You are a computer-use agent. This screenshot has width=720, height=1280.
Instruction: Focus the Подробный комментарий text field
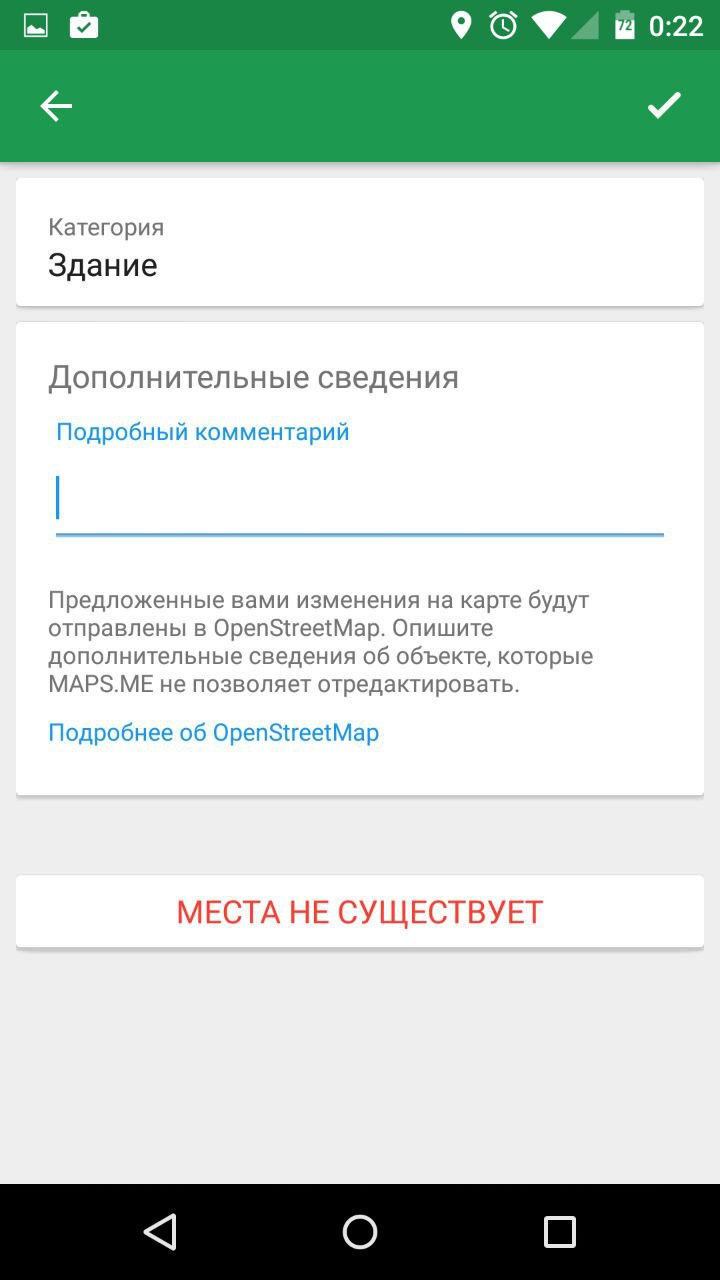coord(360,500)
